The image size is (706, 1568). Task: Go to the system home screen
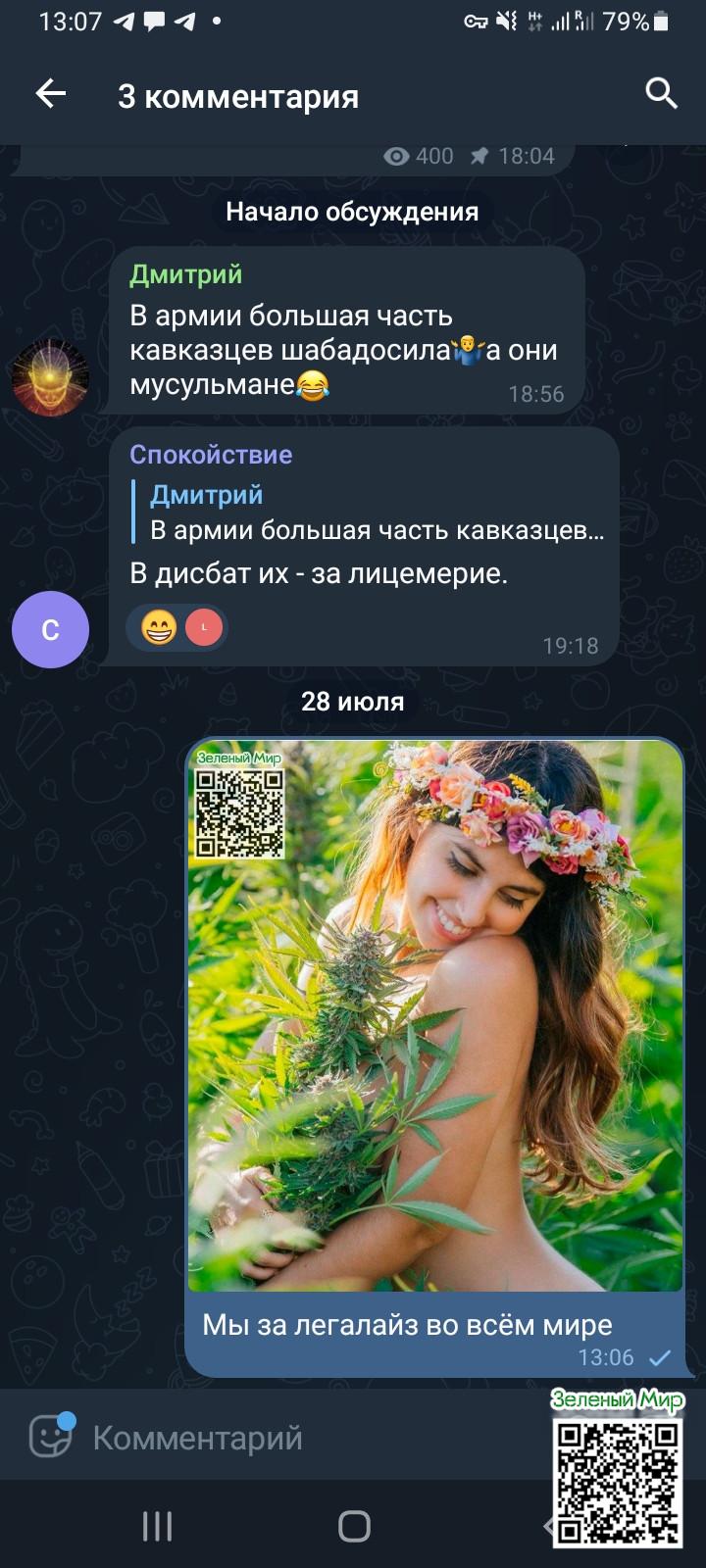pyautogui.click(x=353, y=1526)
